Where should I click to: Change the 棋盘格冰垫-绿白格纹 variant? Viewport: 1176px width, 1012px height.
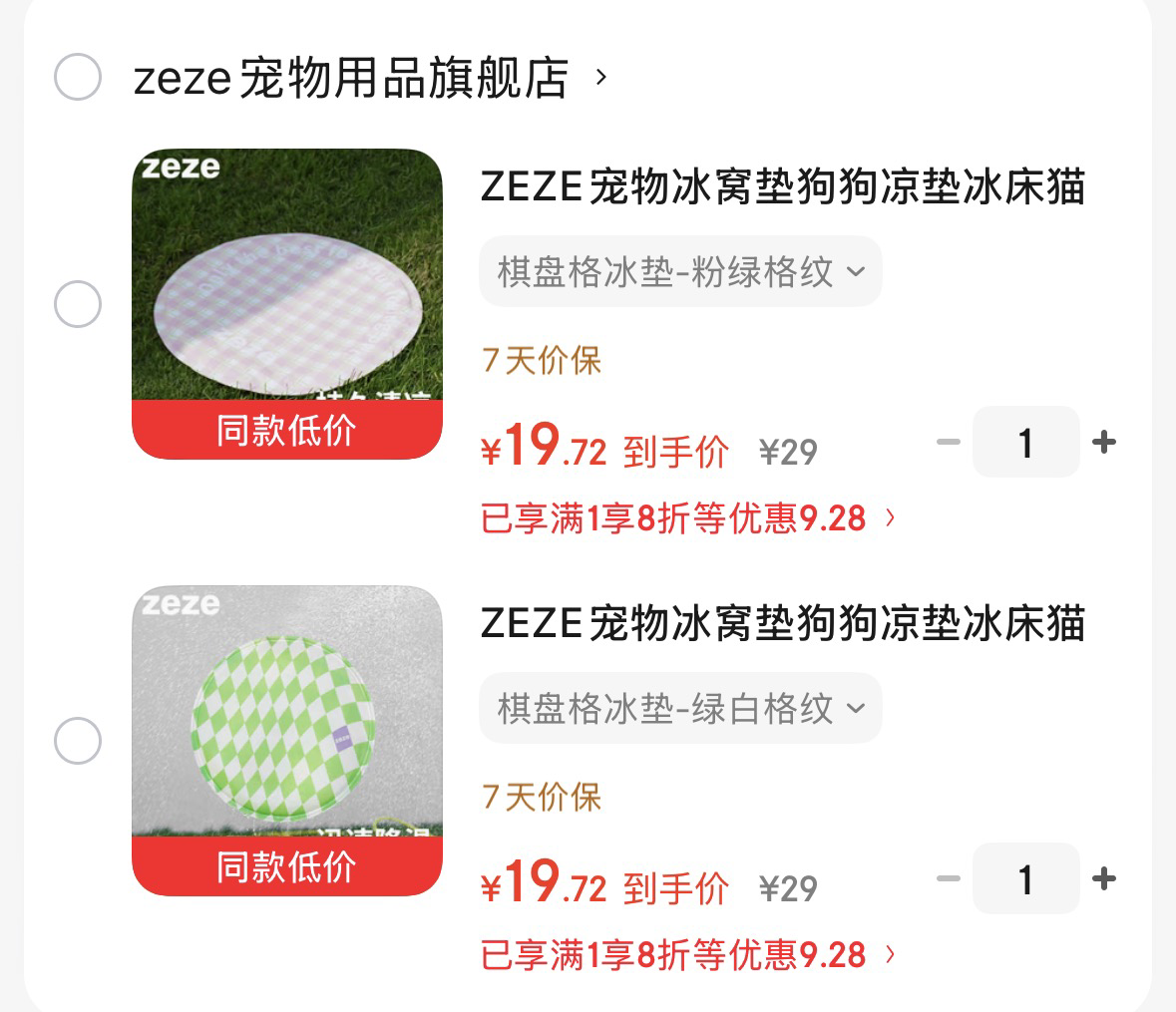click(x=680, y=708)
